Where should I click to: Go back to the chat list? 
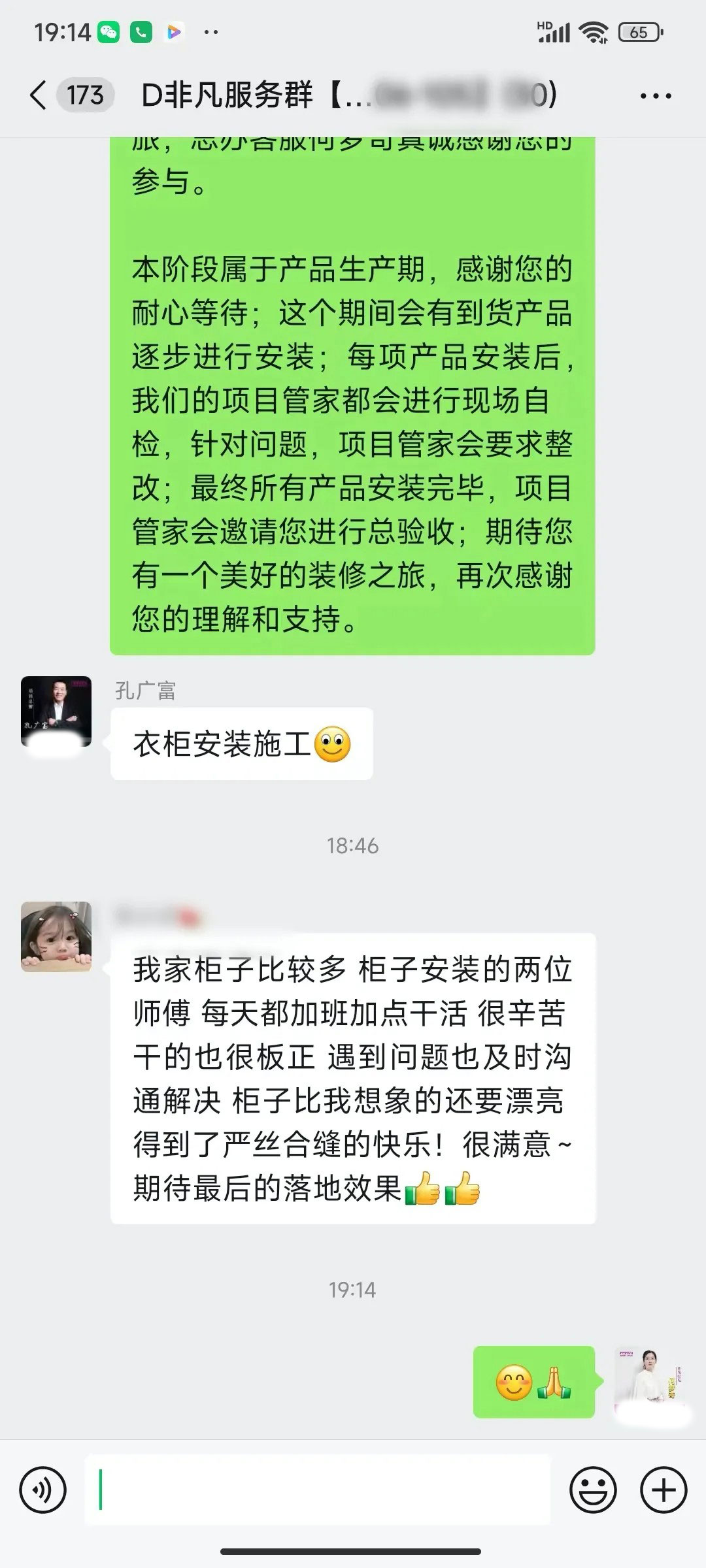click(x=39, y=95)
